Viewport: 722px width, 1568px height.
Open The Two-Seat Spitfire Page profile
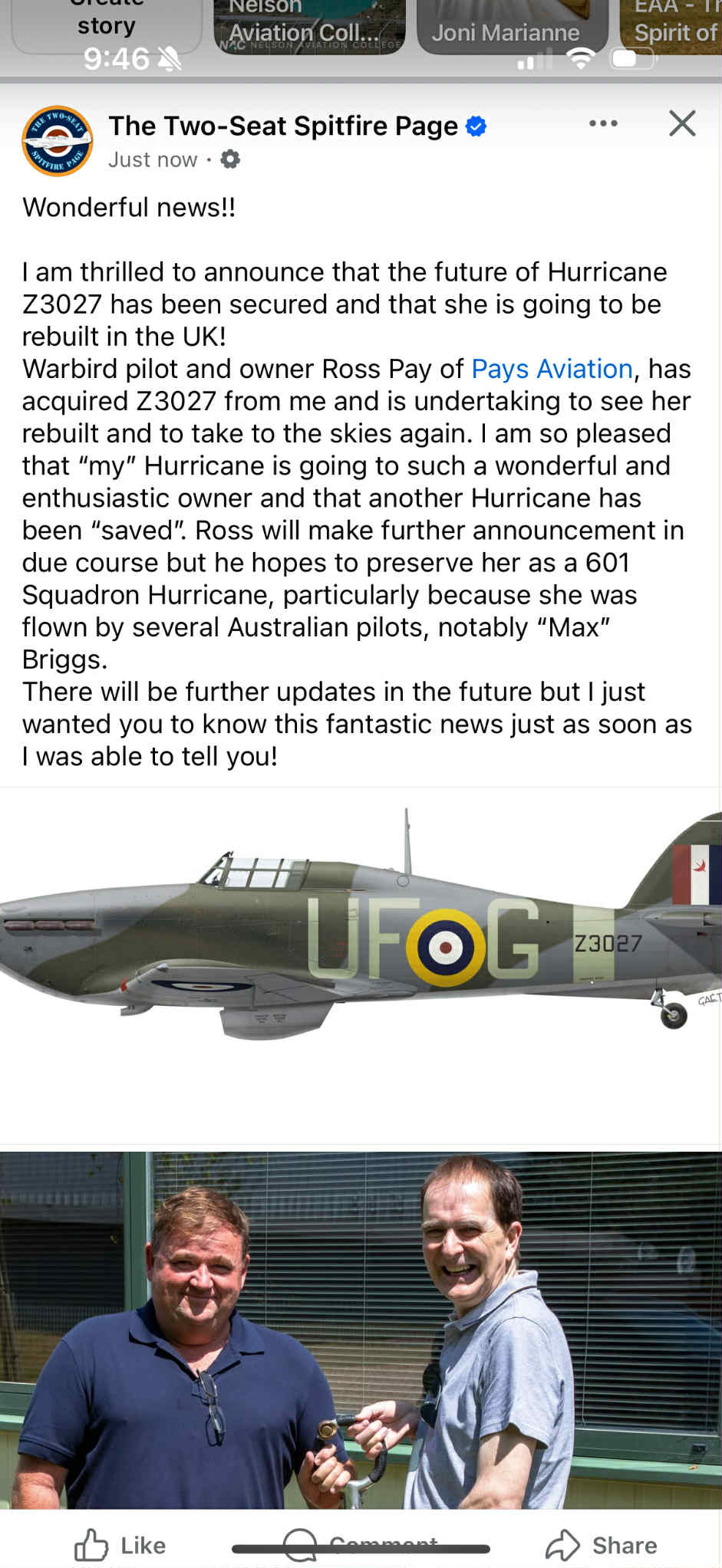(283, 126)
